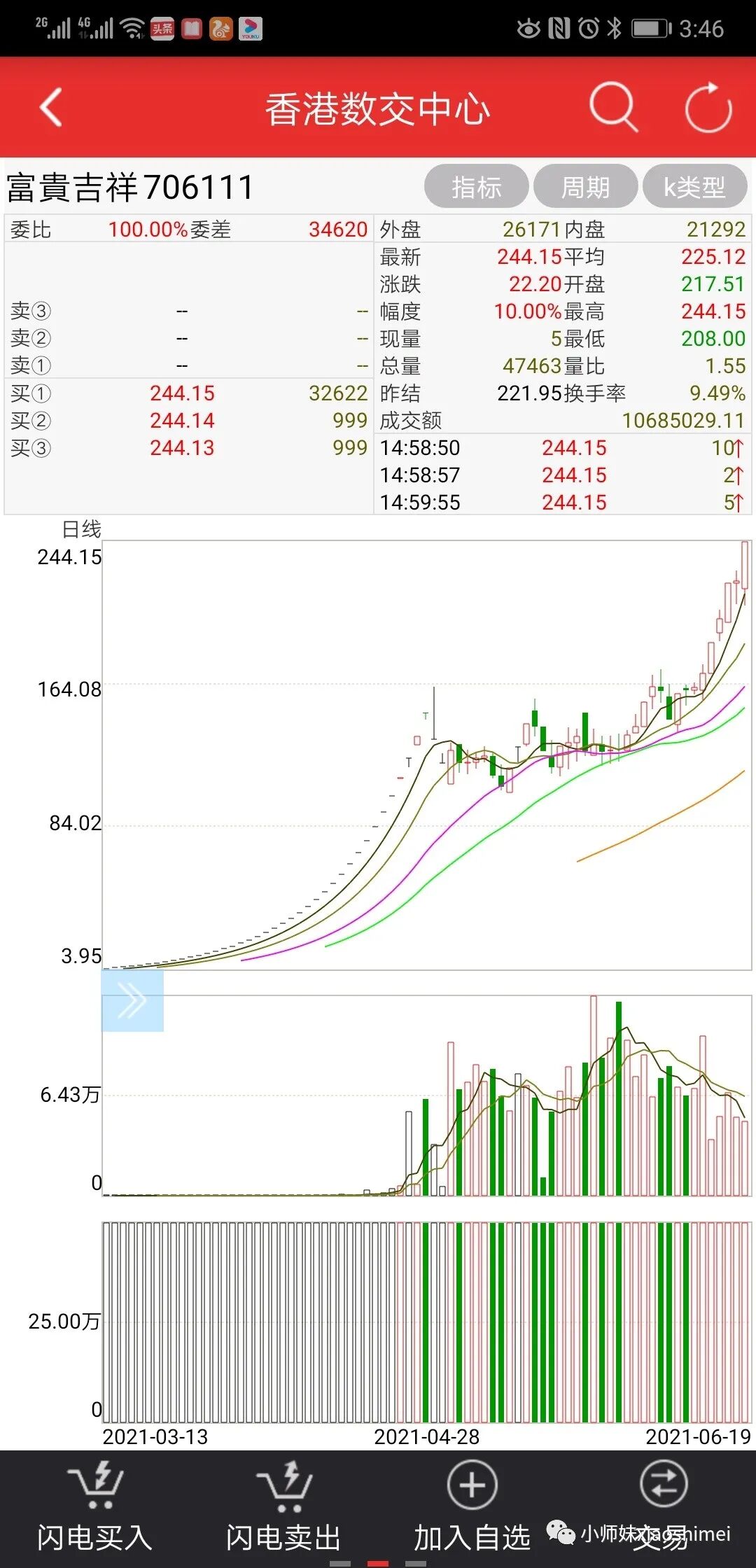The image size is (756, 1568).
Task: Choose the k类型 chart type
Action: 694,187
